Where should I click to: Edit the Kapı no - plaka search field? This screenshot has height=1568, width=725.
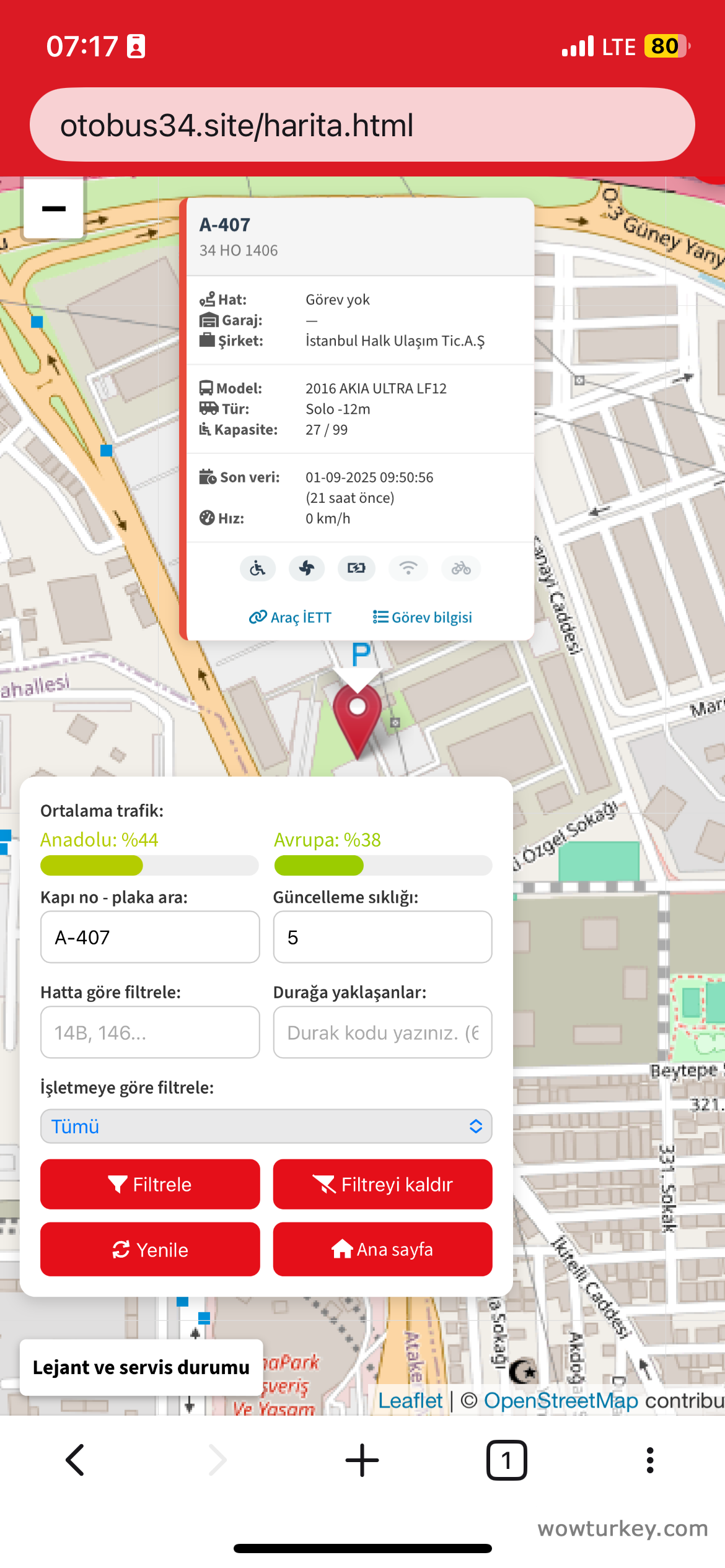[150, 937]
